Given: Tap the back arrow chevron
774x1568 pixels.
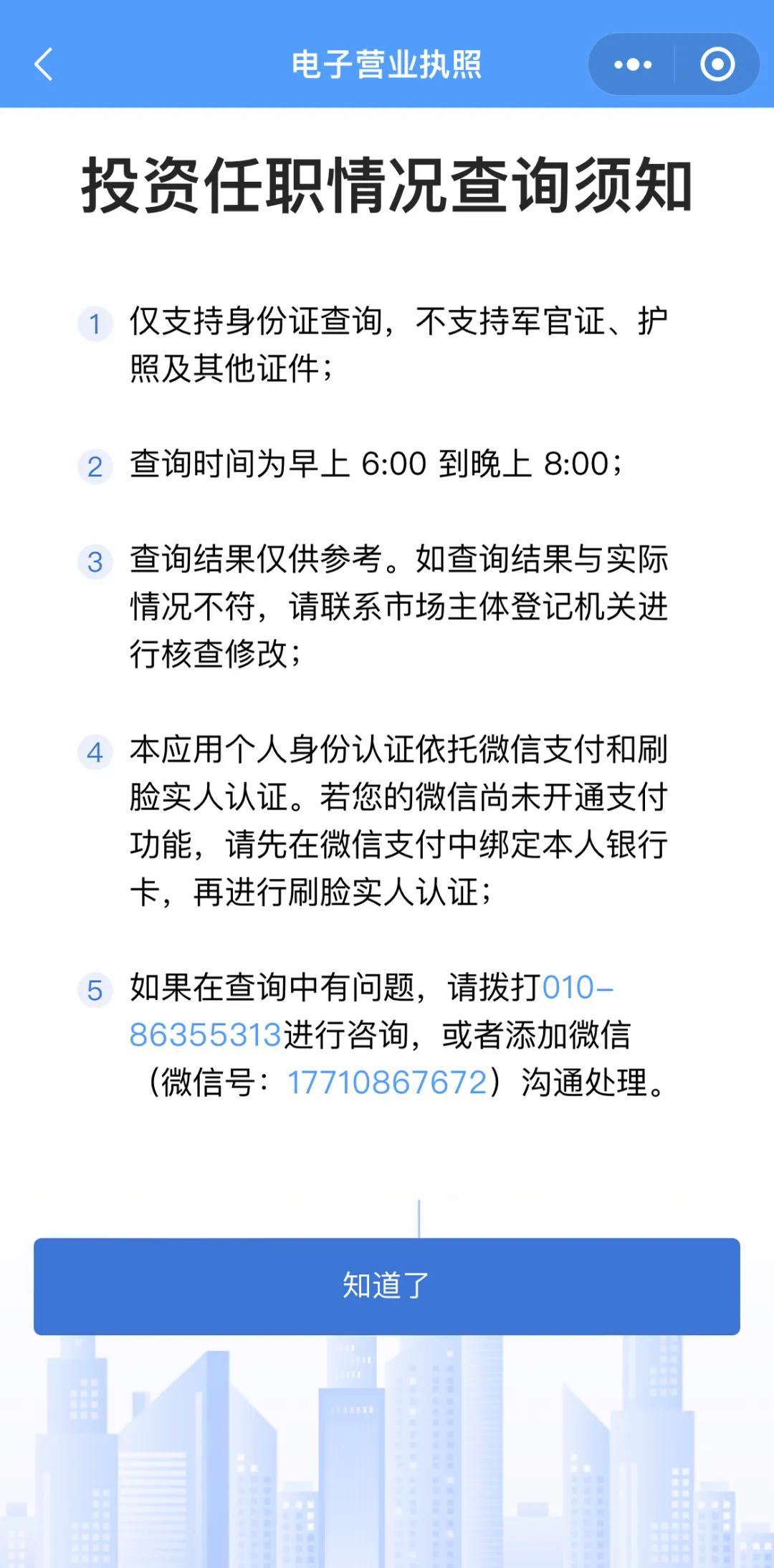Looking at the screenshot, I should point(44,65).
